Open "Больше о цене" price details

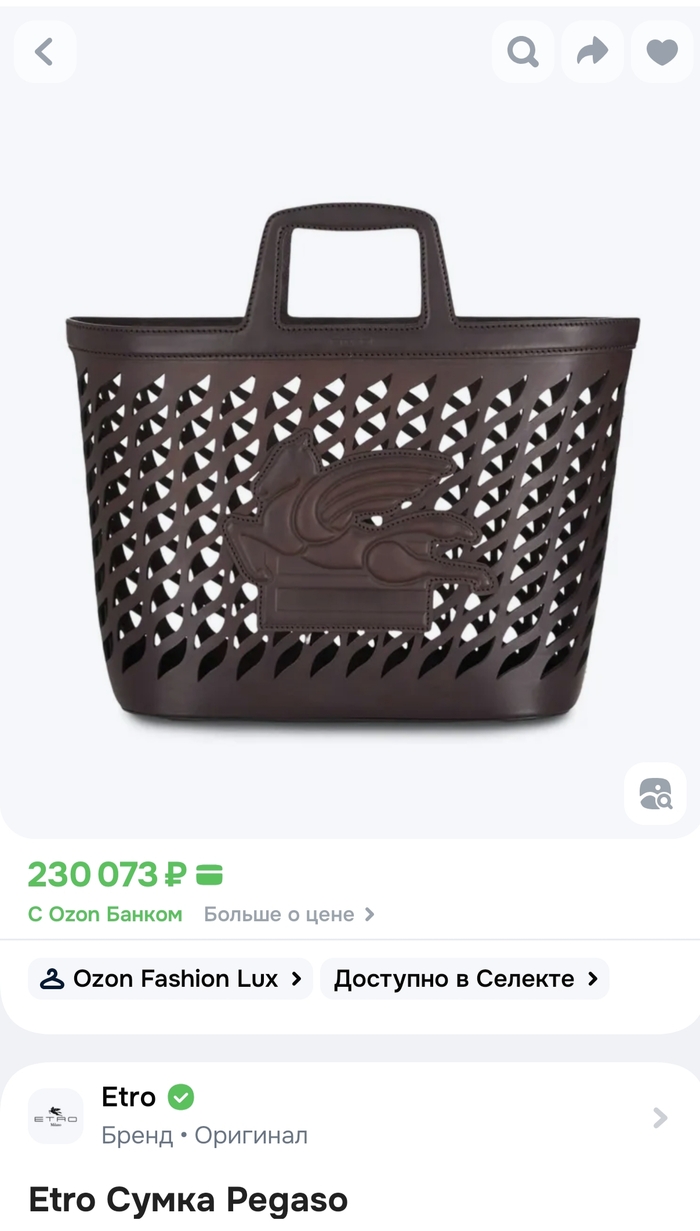point(289,914)
